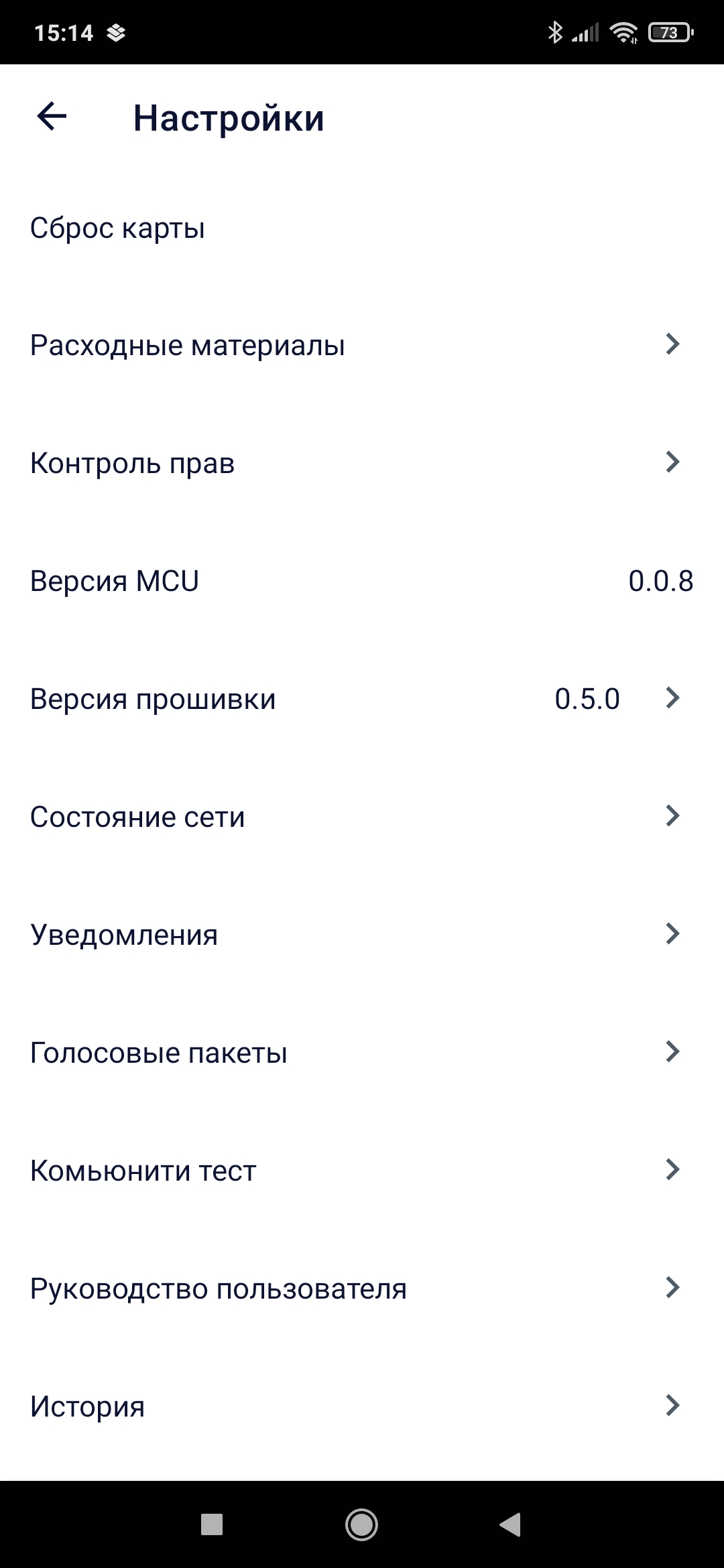Select Голосовые пакеты
This screenshot has height=1568, width=724.
coord(362,1053)
